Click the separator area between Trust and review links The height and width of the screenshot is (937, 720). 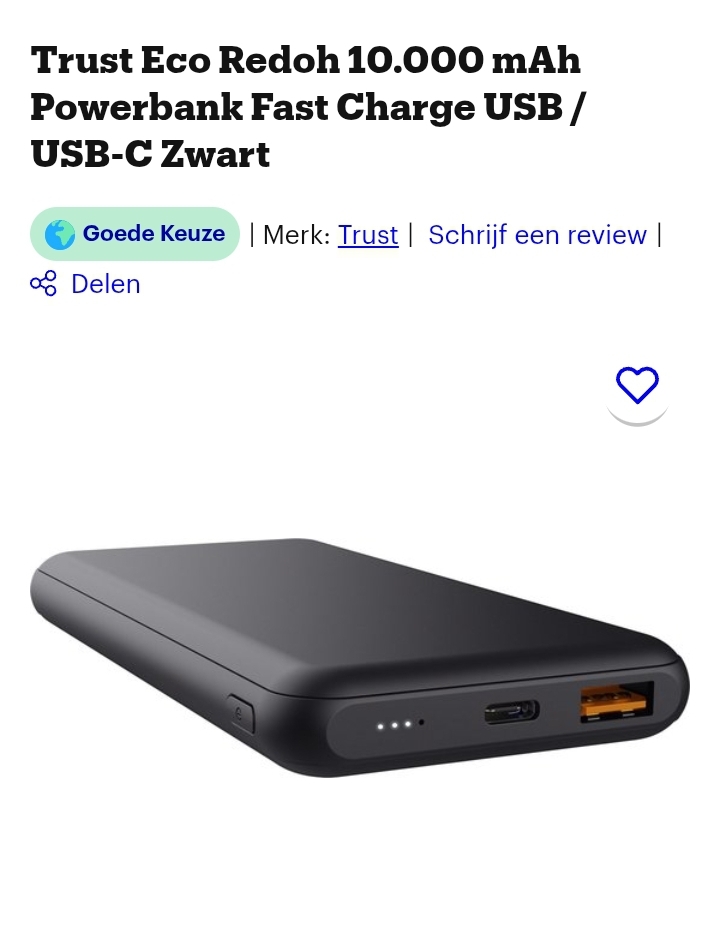pos(410,235)
